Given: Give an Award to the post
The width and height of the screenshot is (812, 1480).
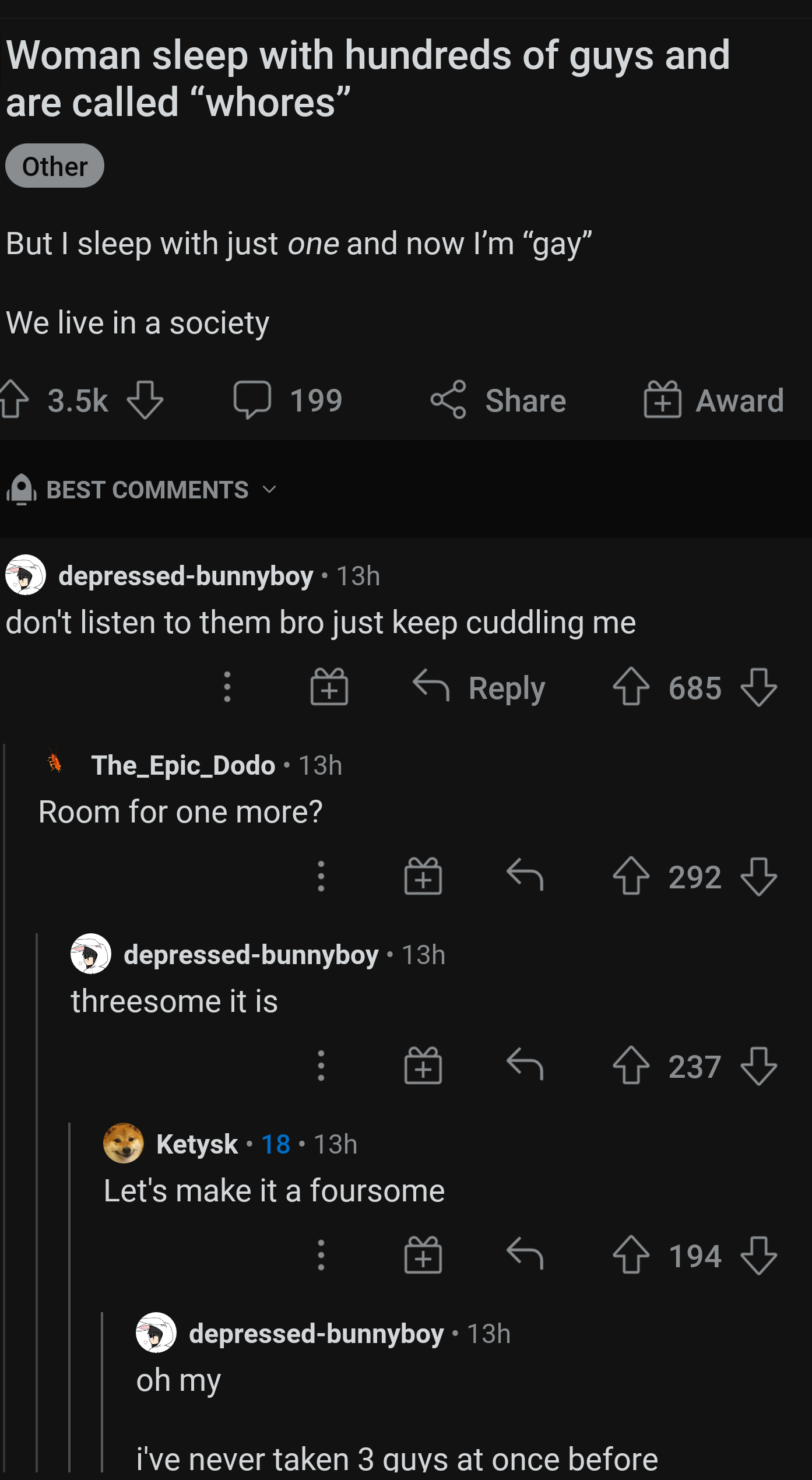Looking at the screenshot, I should coord(664,399).
